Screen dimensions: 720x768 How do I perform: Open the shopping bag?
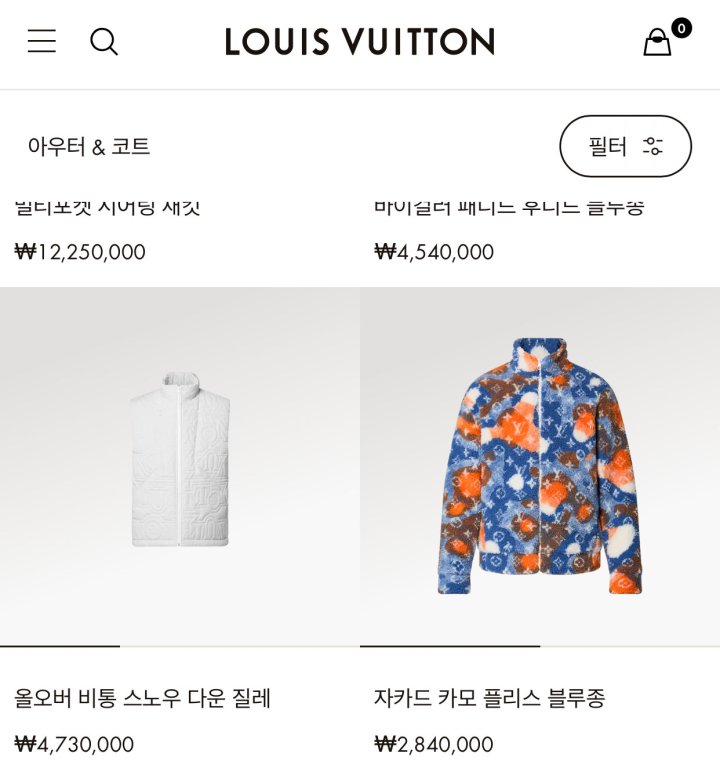tap(657, 42)
